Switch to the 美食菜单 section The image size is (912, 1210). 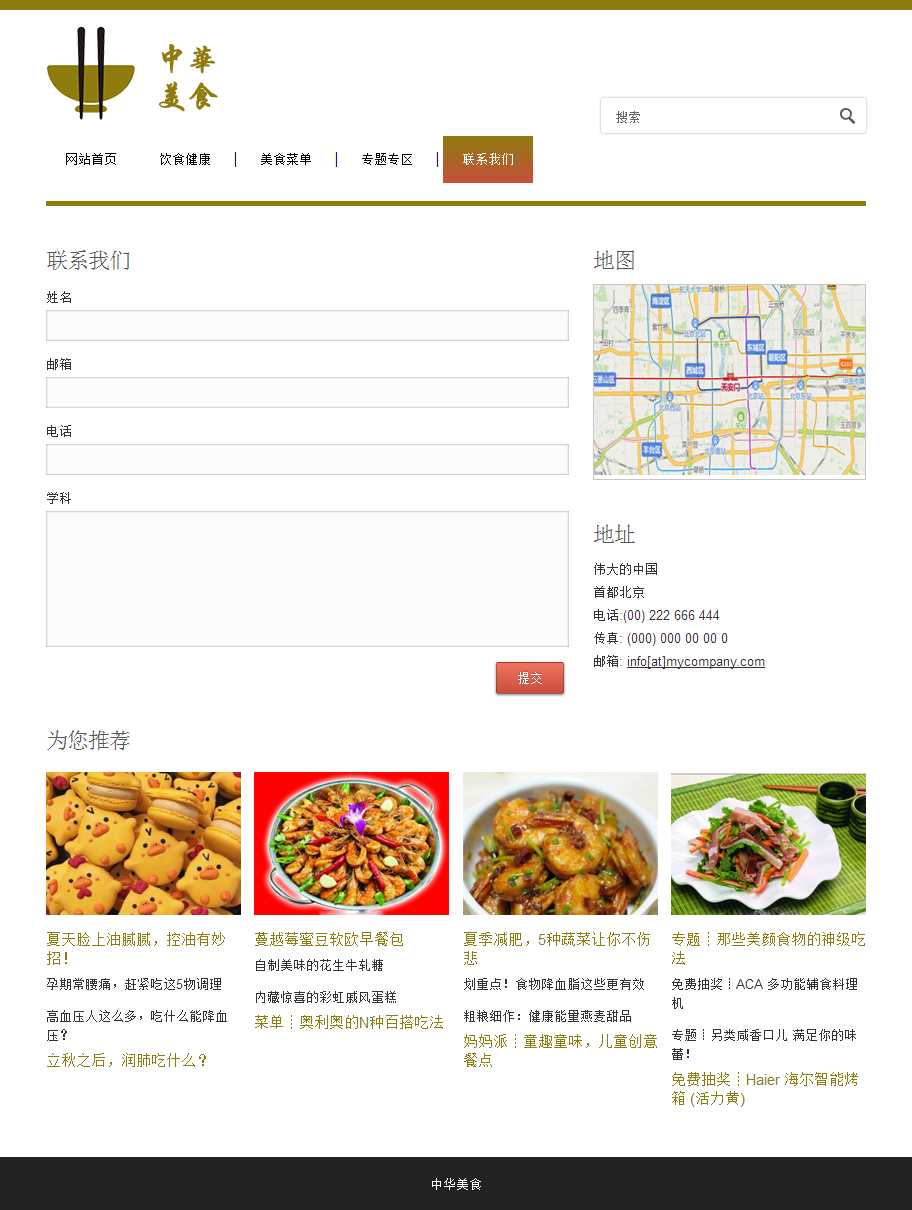point(286,159)
